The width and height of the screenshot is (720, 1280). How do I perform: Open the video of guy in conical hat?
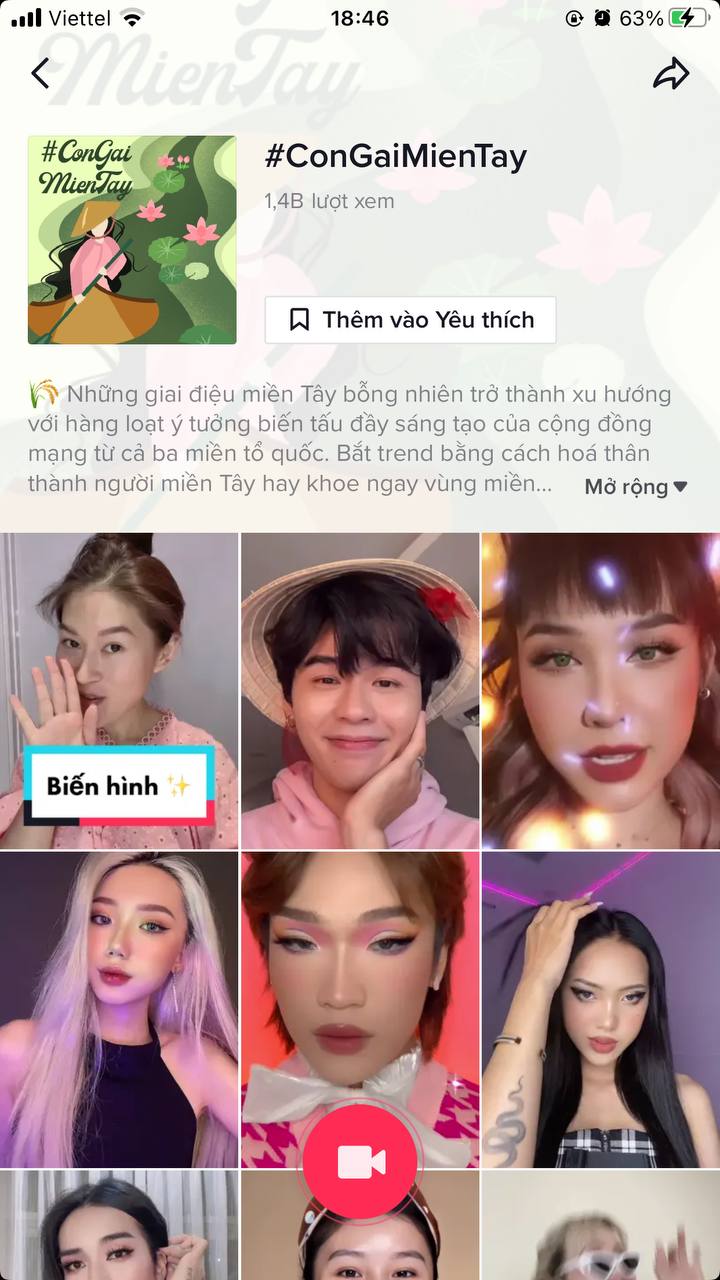pos(360,691)
